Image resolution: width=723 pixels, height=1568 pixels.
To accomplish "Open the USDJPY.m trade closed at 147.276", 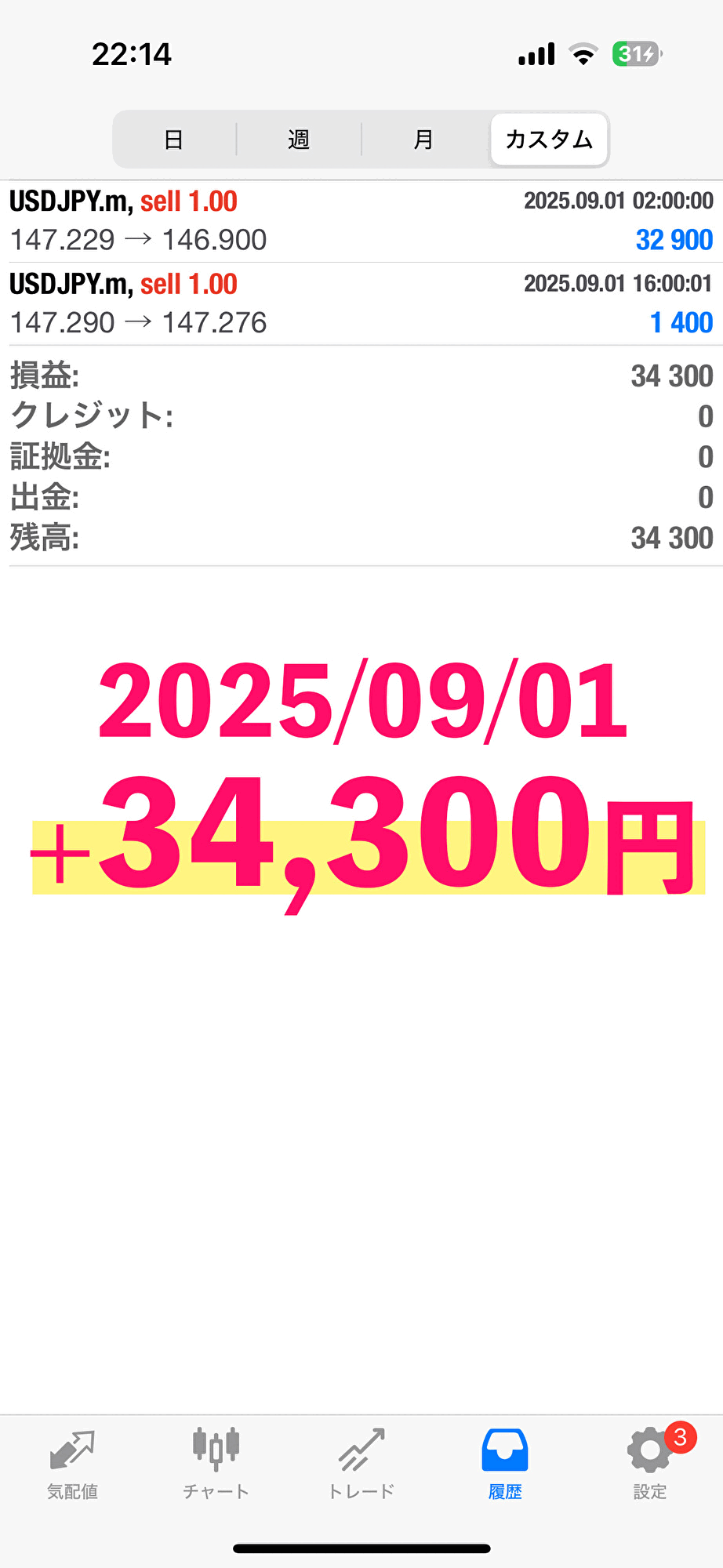I will click(x=361, y=304).
